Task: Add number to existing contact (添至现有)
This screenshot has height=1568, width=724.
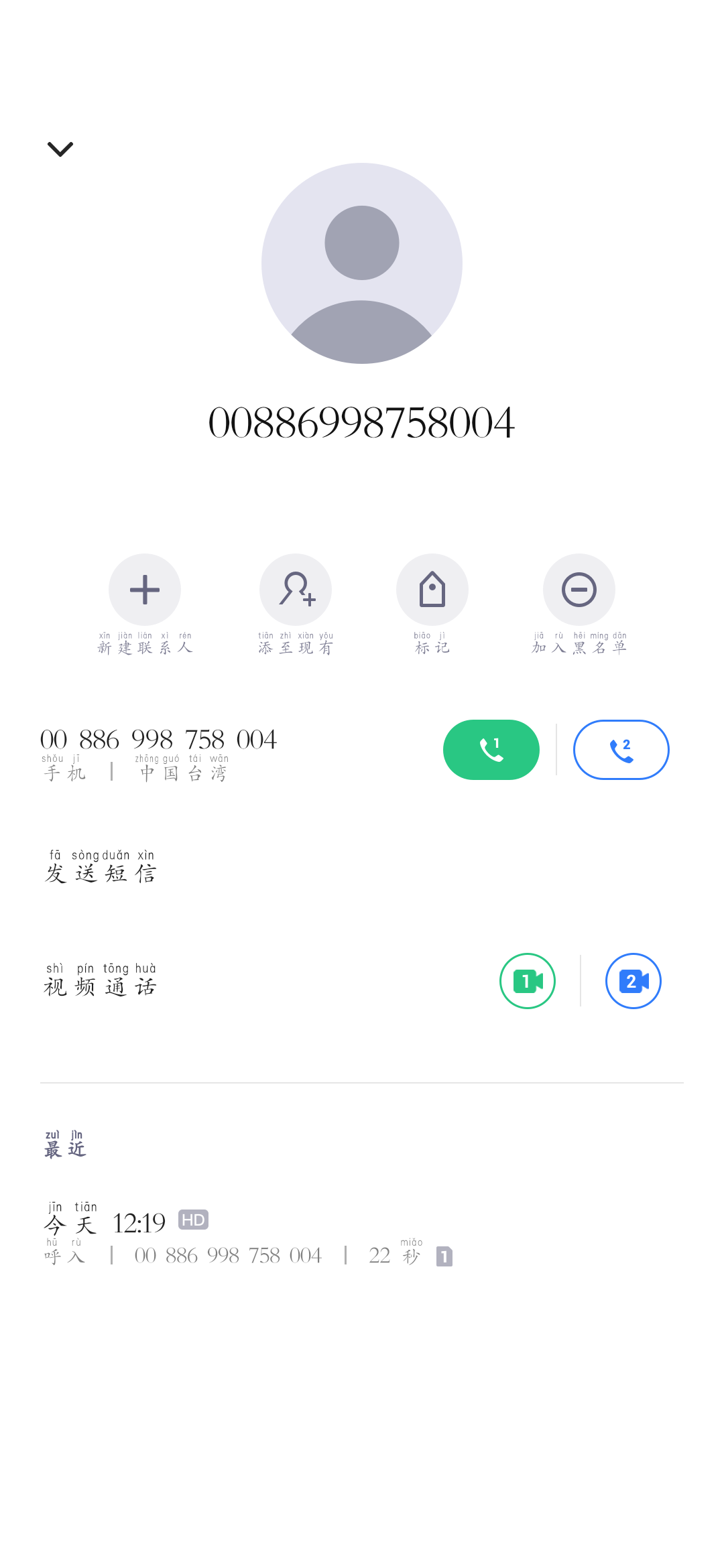Action: tap(296, 590)
